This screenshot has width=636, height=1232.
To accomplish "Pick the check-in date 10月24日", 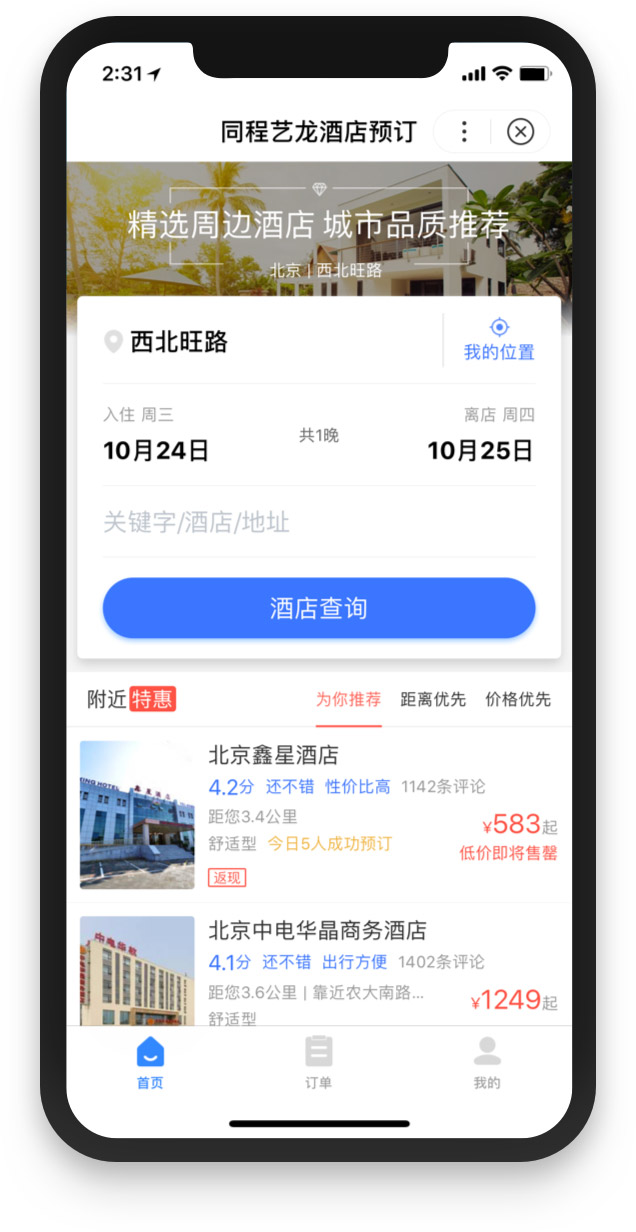I will (156, 450).
